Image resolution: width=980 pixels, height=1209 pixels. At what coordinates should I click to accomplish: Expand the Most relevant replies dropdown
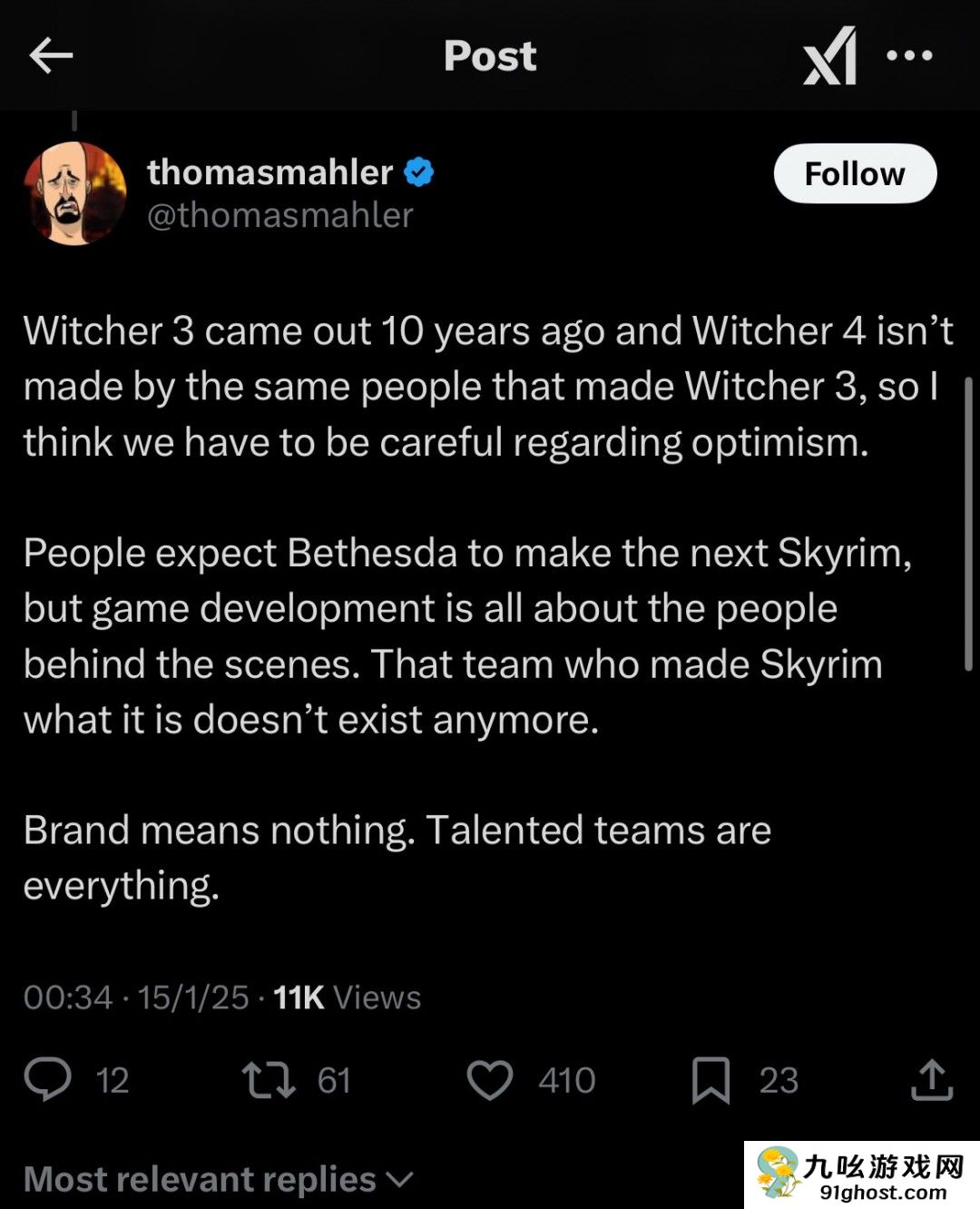pos(218,1179)
